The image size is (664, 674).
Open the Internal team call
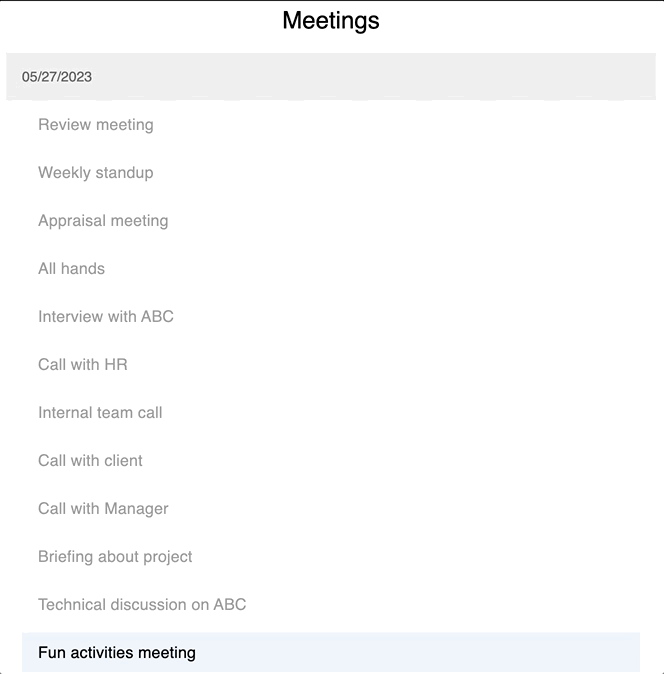click(x=100, y=413)
